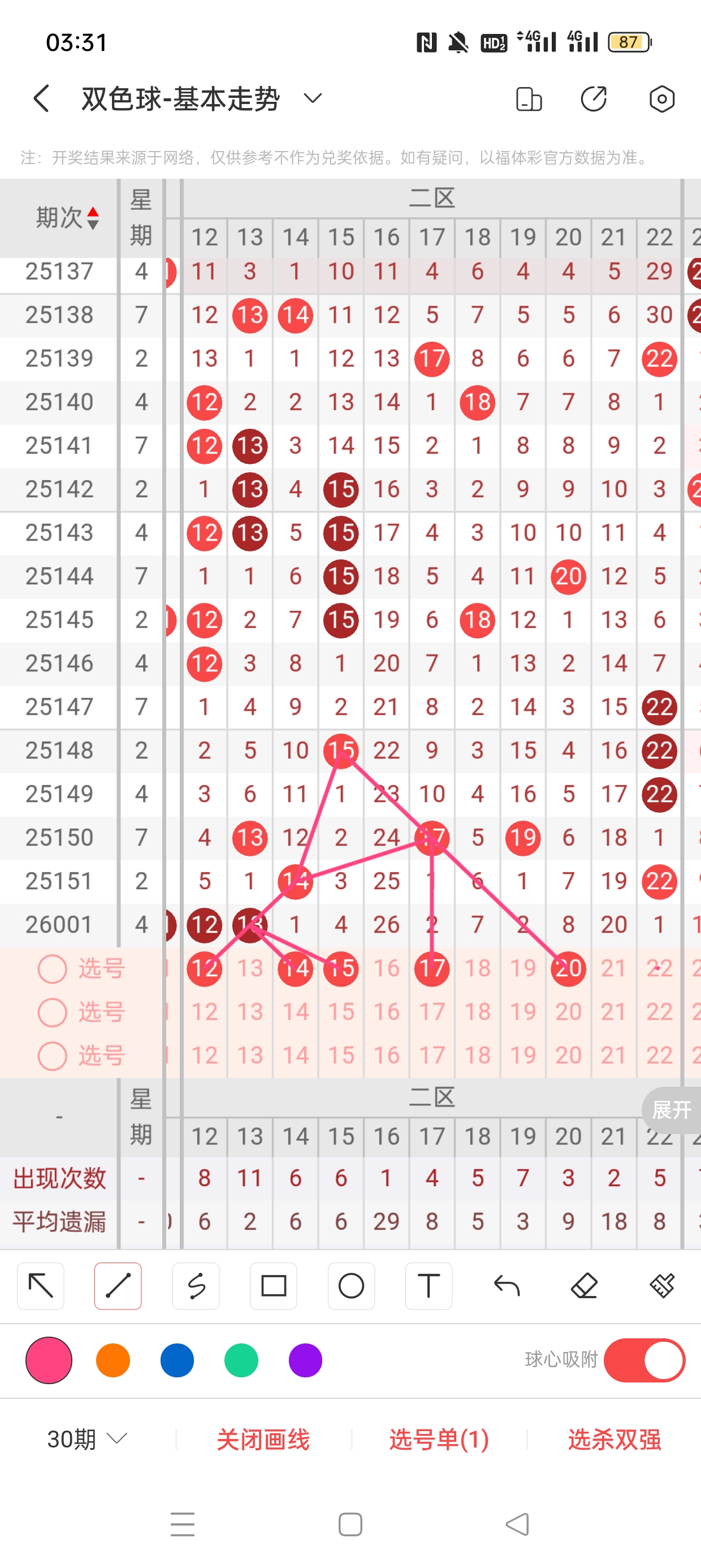Image resolution: width=701 pixels, height=1568 pixels.
Task: Pick the blue drawing color
Action: 177,1360
